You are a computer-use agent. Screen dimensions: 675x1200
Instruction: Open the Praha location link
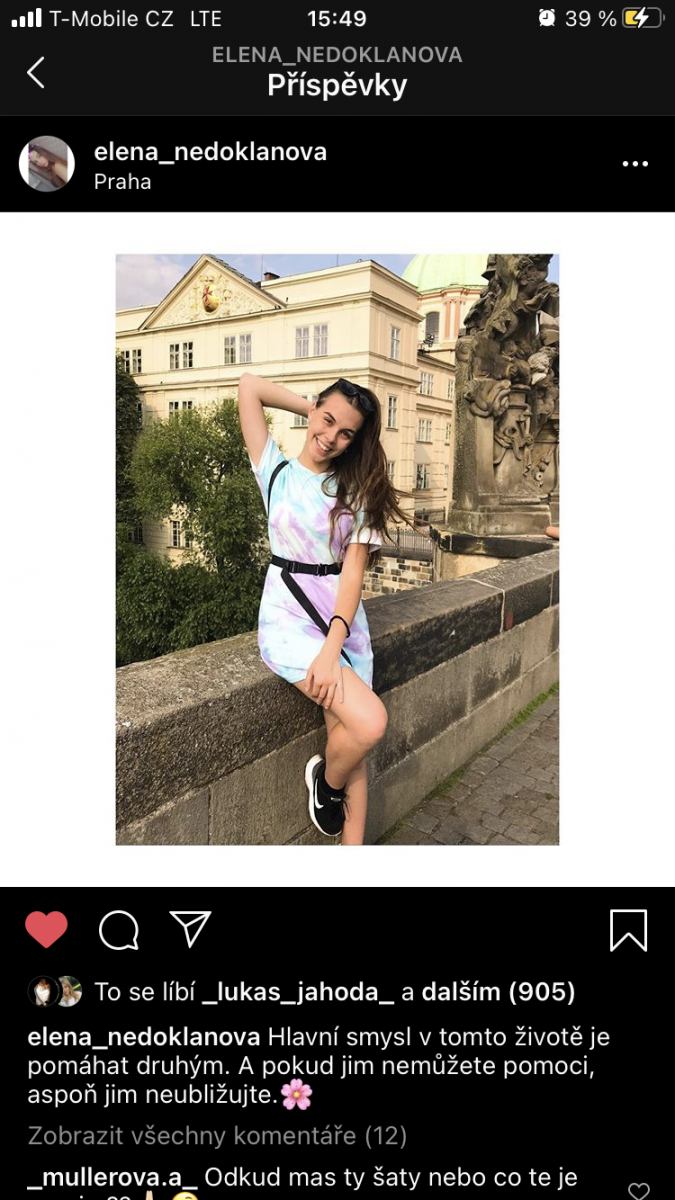[x=122, y=181]
